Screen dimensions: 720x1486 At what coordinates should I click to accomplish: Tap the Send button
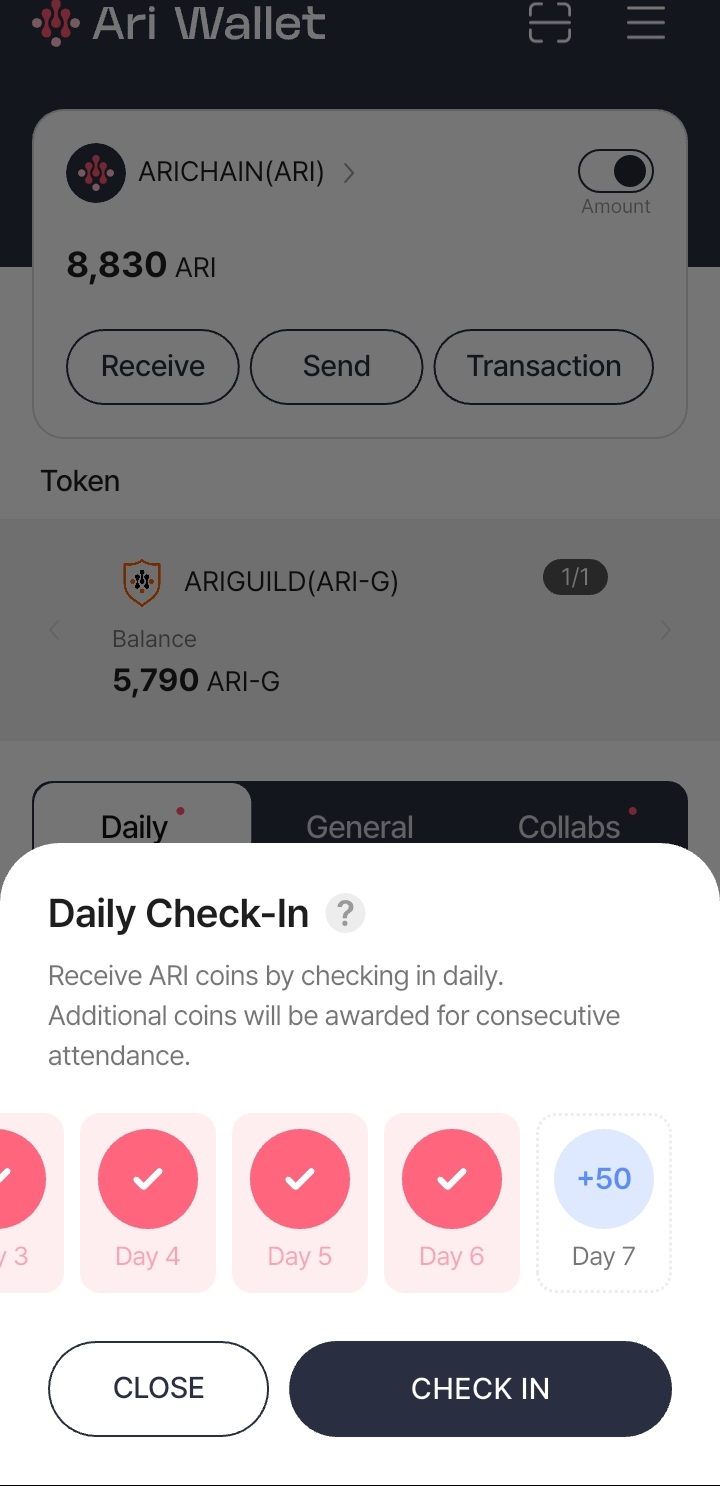pos(336,366)
